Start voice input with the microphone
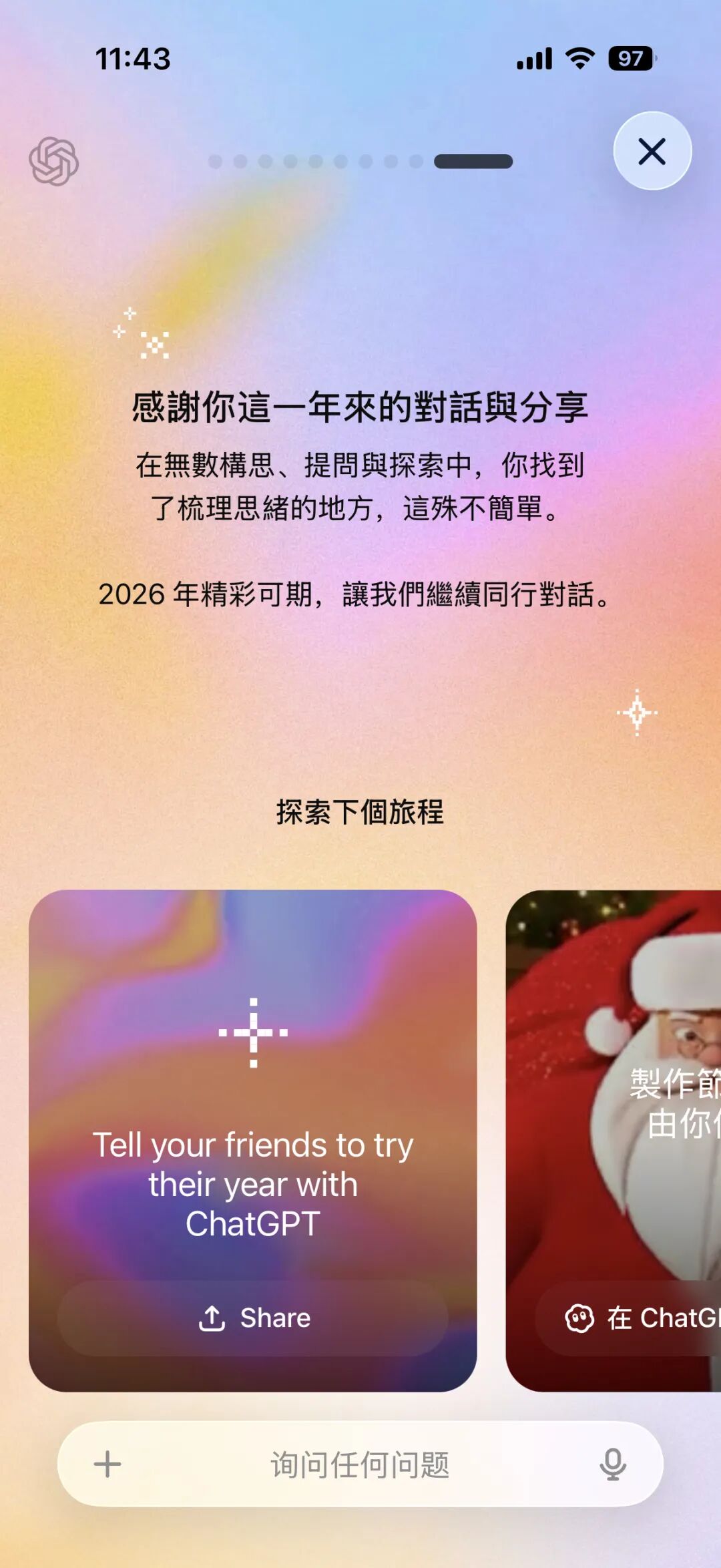This screenshot has height=1568, width=721. coord(612,1464)
